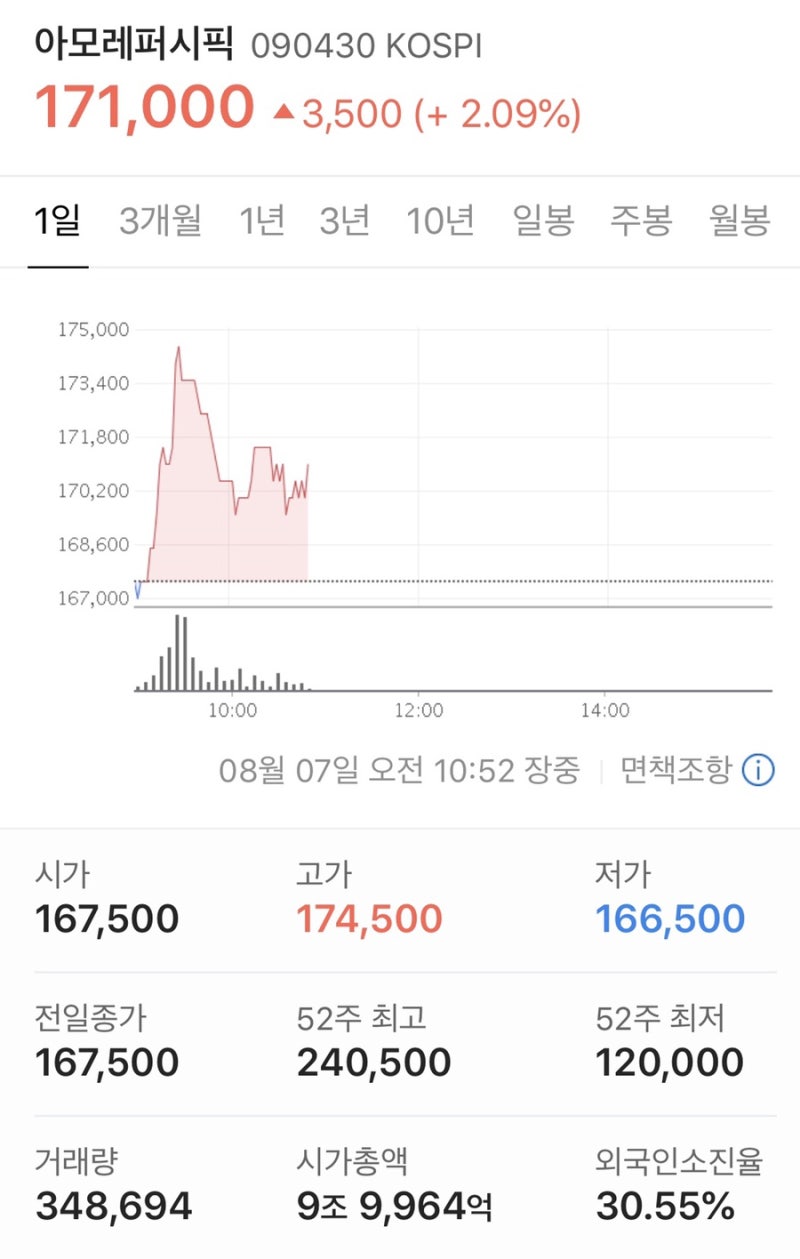Select the 1년 chart view

point(259,222)
